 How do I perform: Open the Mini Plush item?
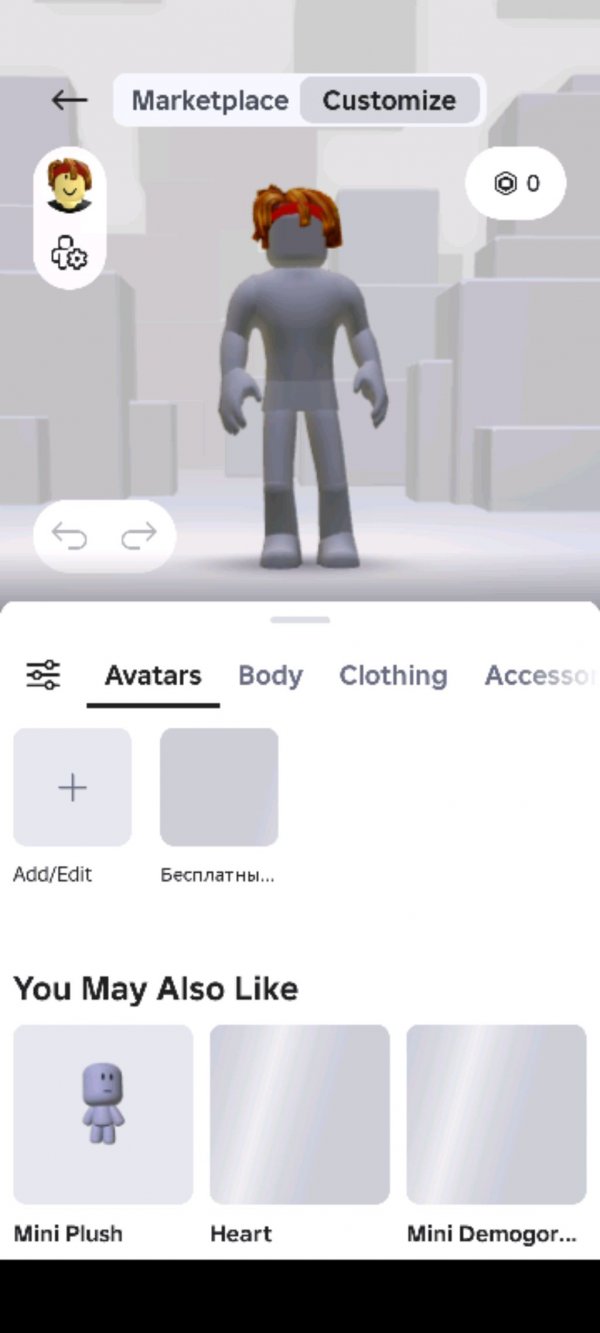pyautogui.click(x=103, y=1114)
